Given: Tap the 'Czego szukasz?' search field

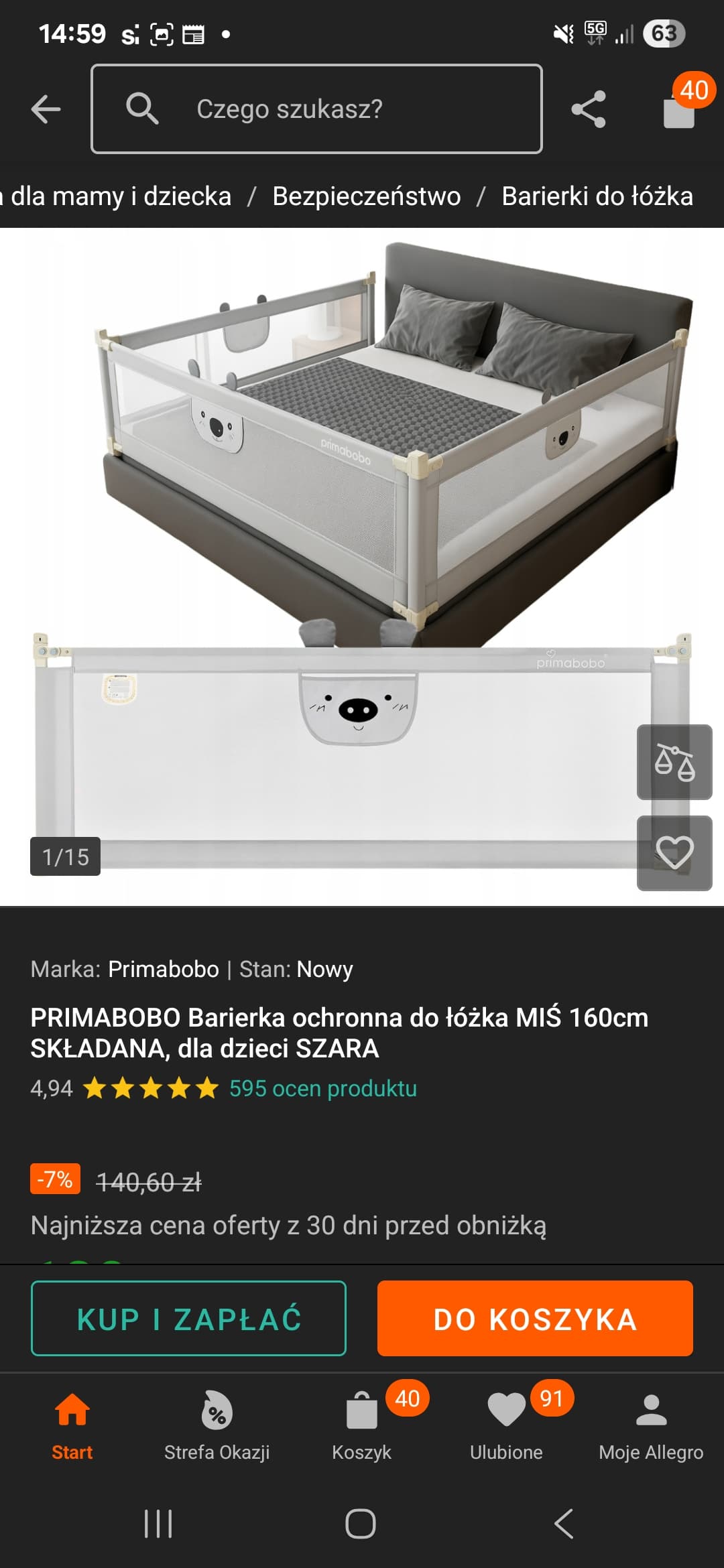Looking at the screenshot, I should pos(316,109).
